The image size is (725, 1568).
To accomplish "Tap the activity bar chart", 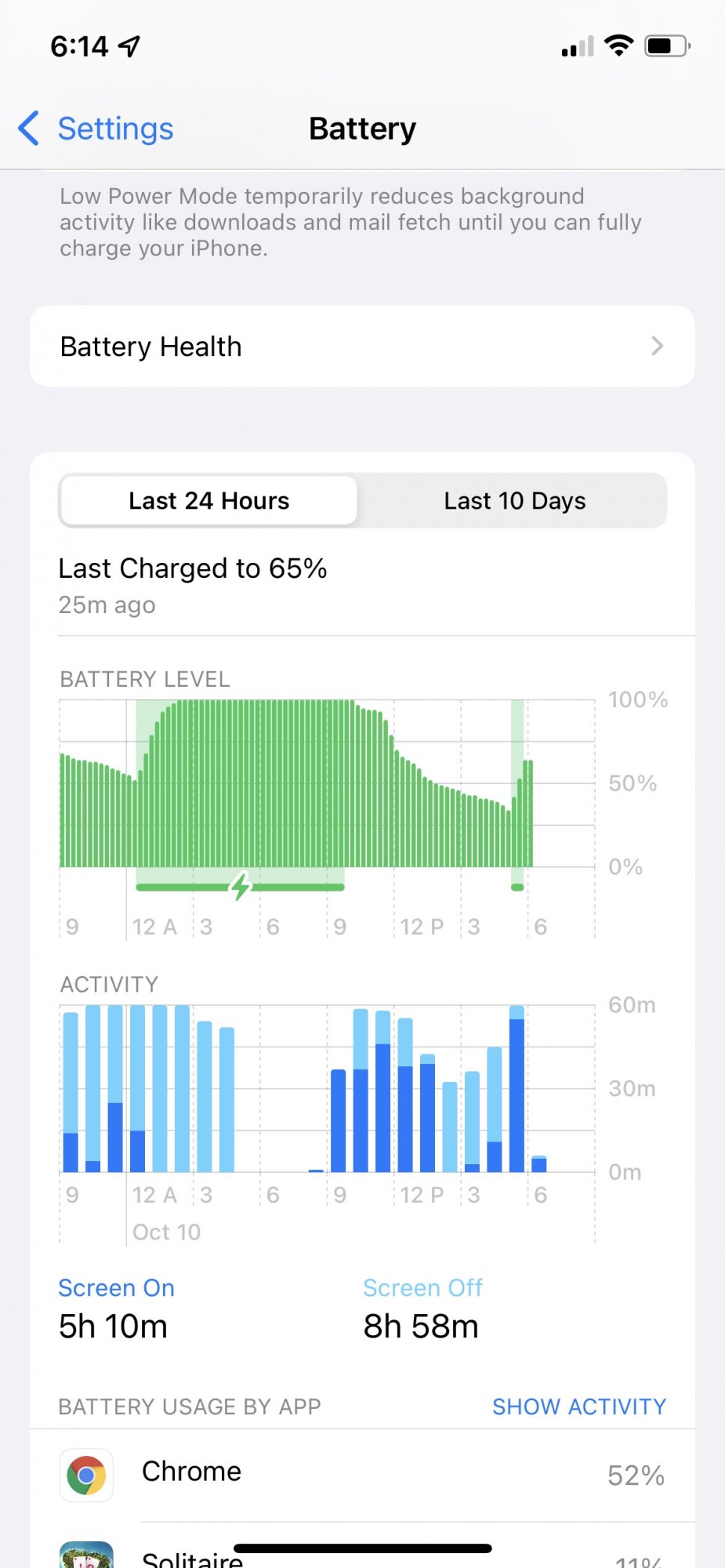I will pos(328,1090).
